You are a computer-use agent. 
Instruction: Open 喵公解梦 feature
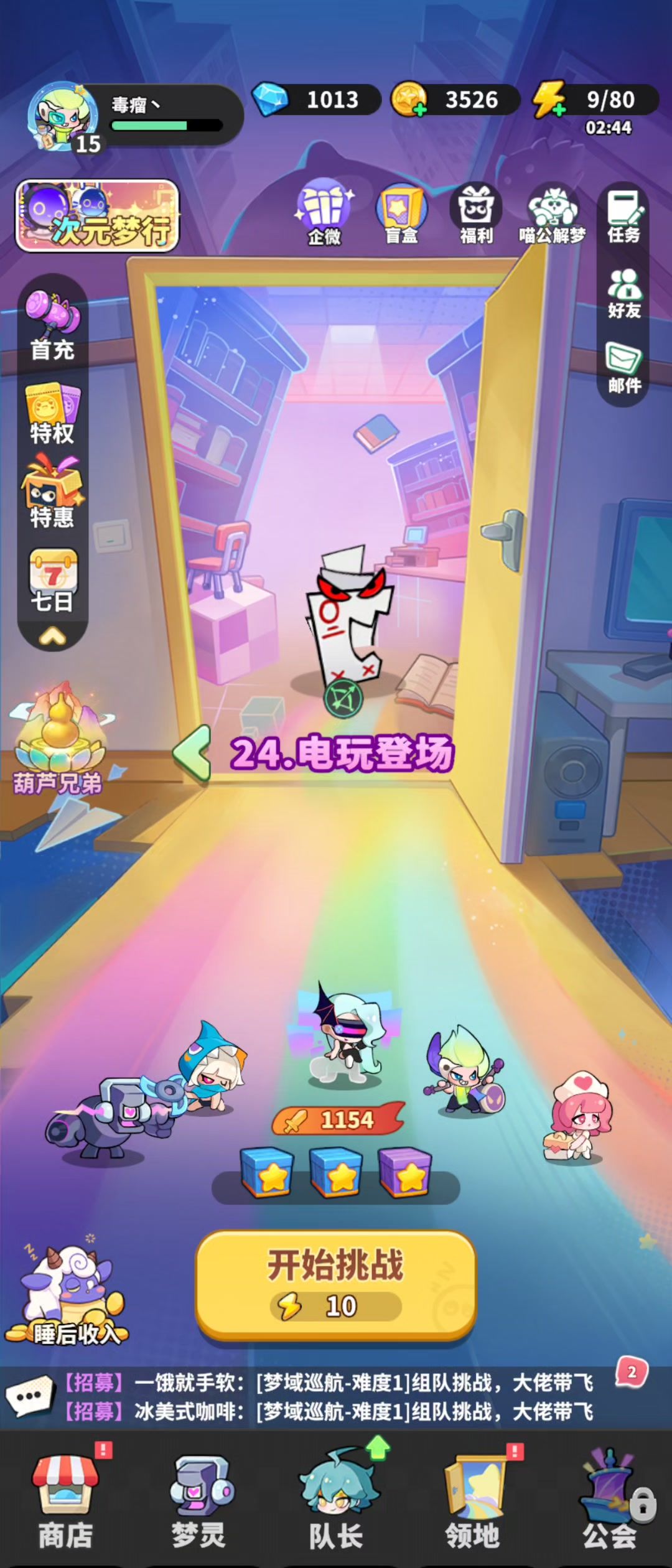[553, 213]
